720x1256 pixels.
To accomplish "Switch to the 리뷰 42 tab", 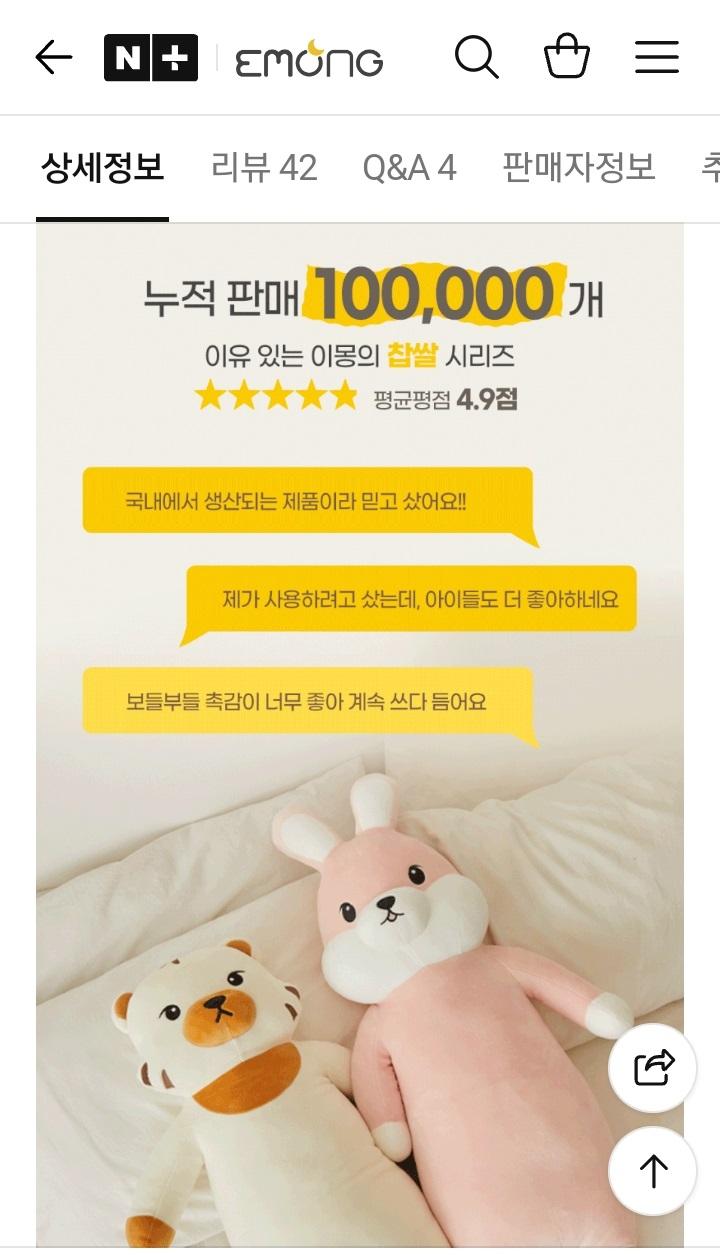I will (x=264, y=168).
